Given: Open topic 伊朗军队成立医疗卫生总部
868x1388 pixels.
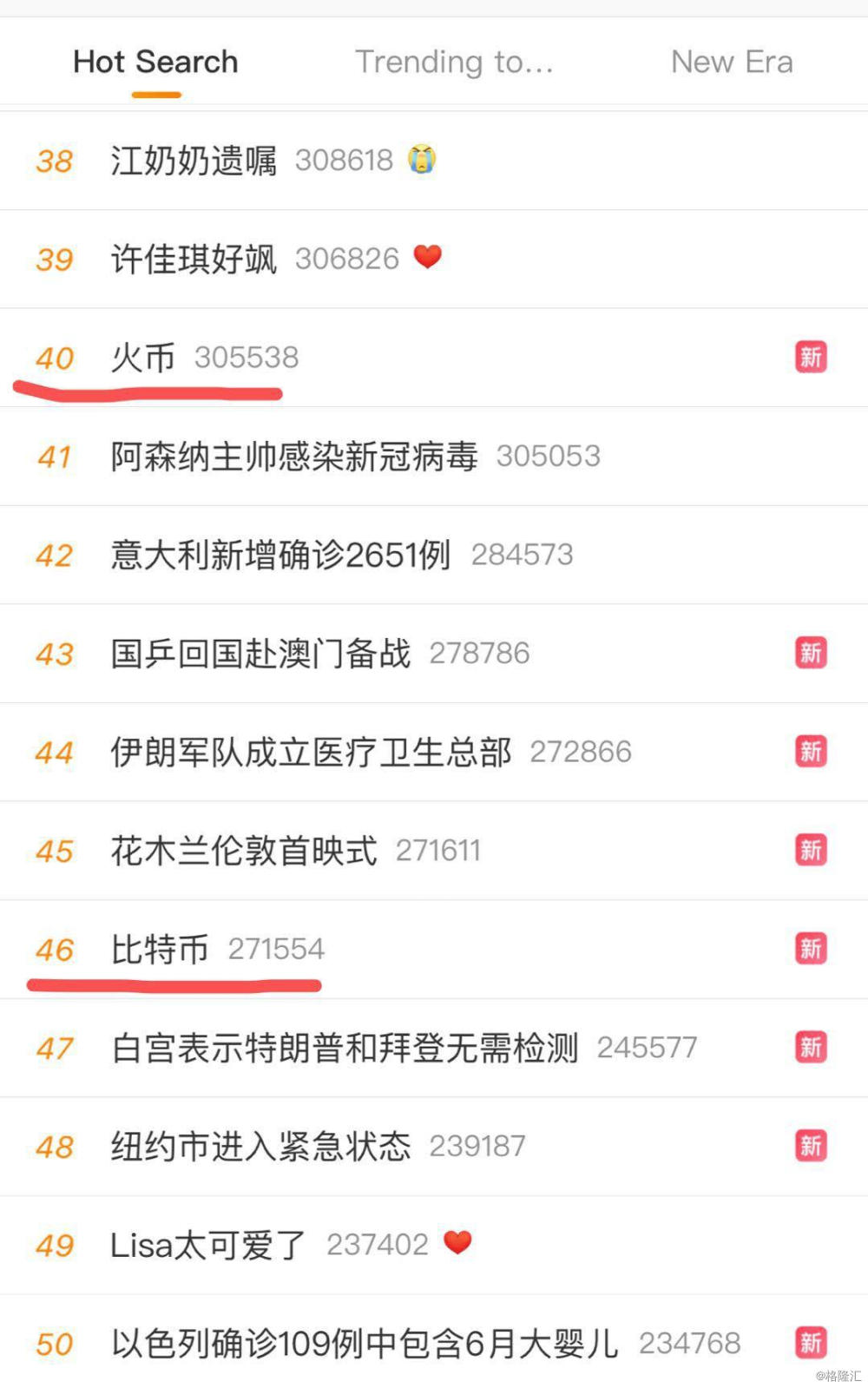Looking at the screenshot, I should (x=311, y=753).
